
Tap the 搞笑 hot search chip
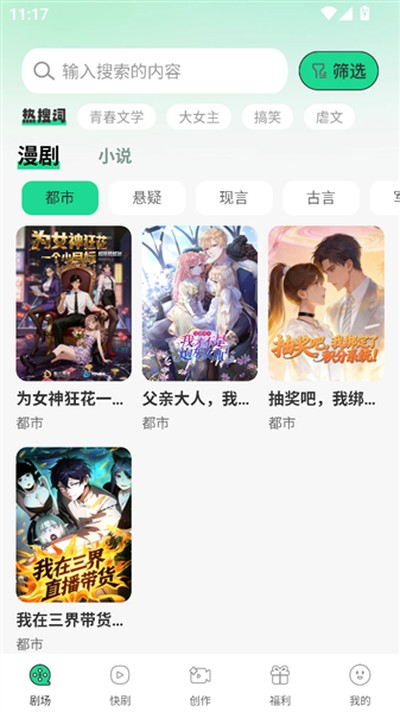[267, 117]
